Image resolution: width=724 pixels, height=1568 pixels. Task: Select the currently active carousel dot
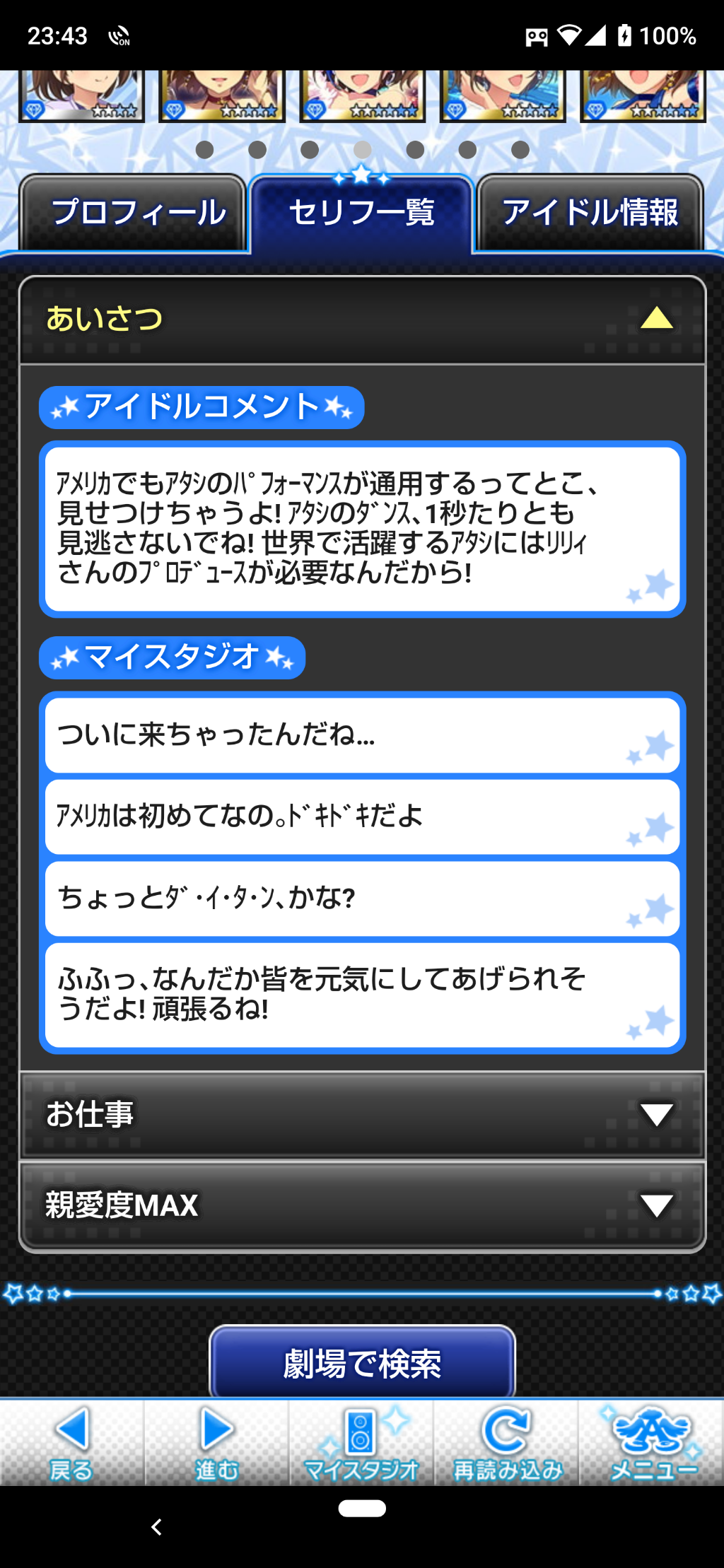[362, 150]
